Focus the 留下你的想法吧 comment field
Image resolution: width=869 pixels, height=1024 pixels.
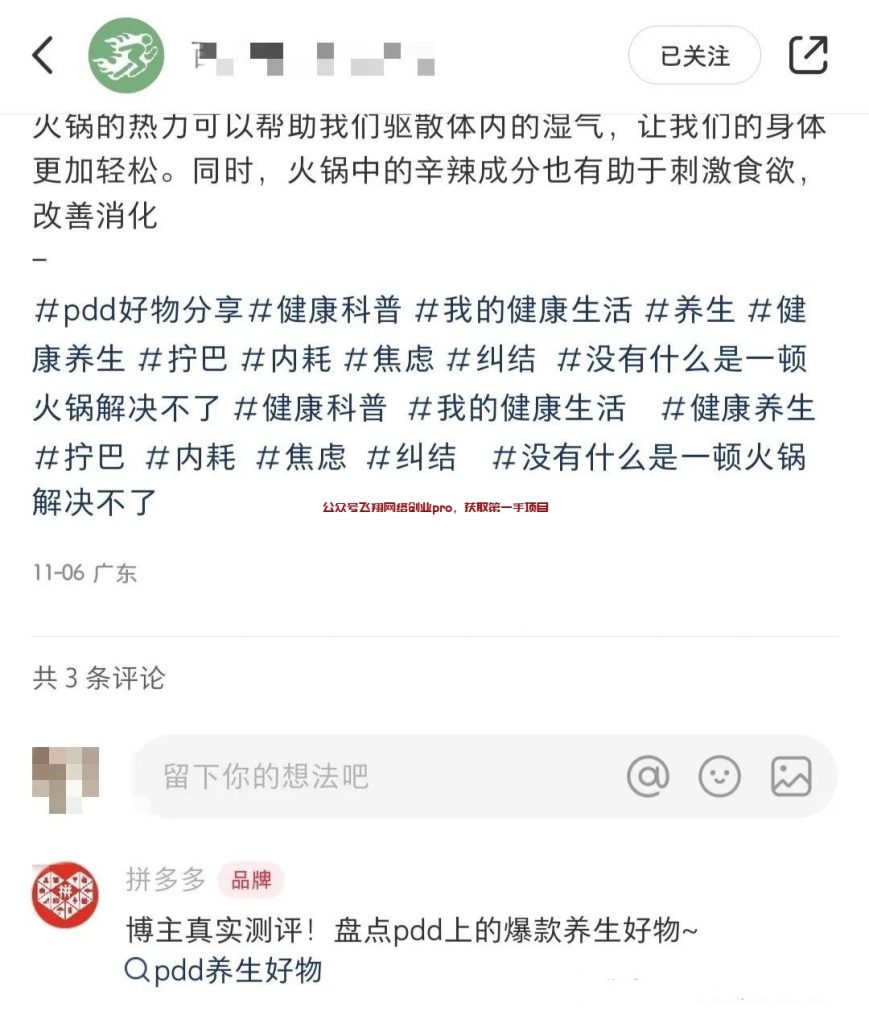coord(370,776)
